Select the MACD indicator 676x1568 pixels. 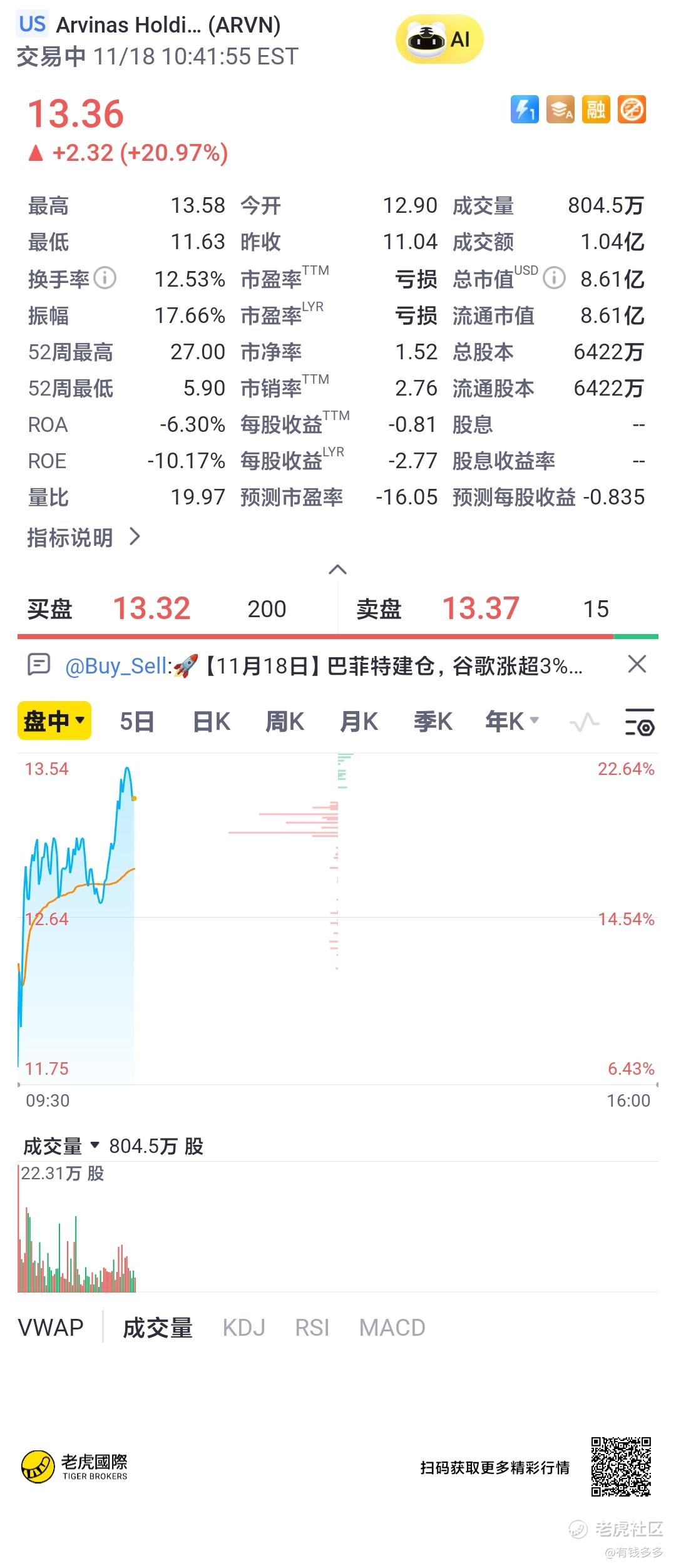coord(392,1327)
